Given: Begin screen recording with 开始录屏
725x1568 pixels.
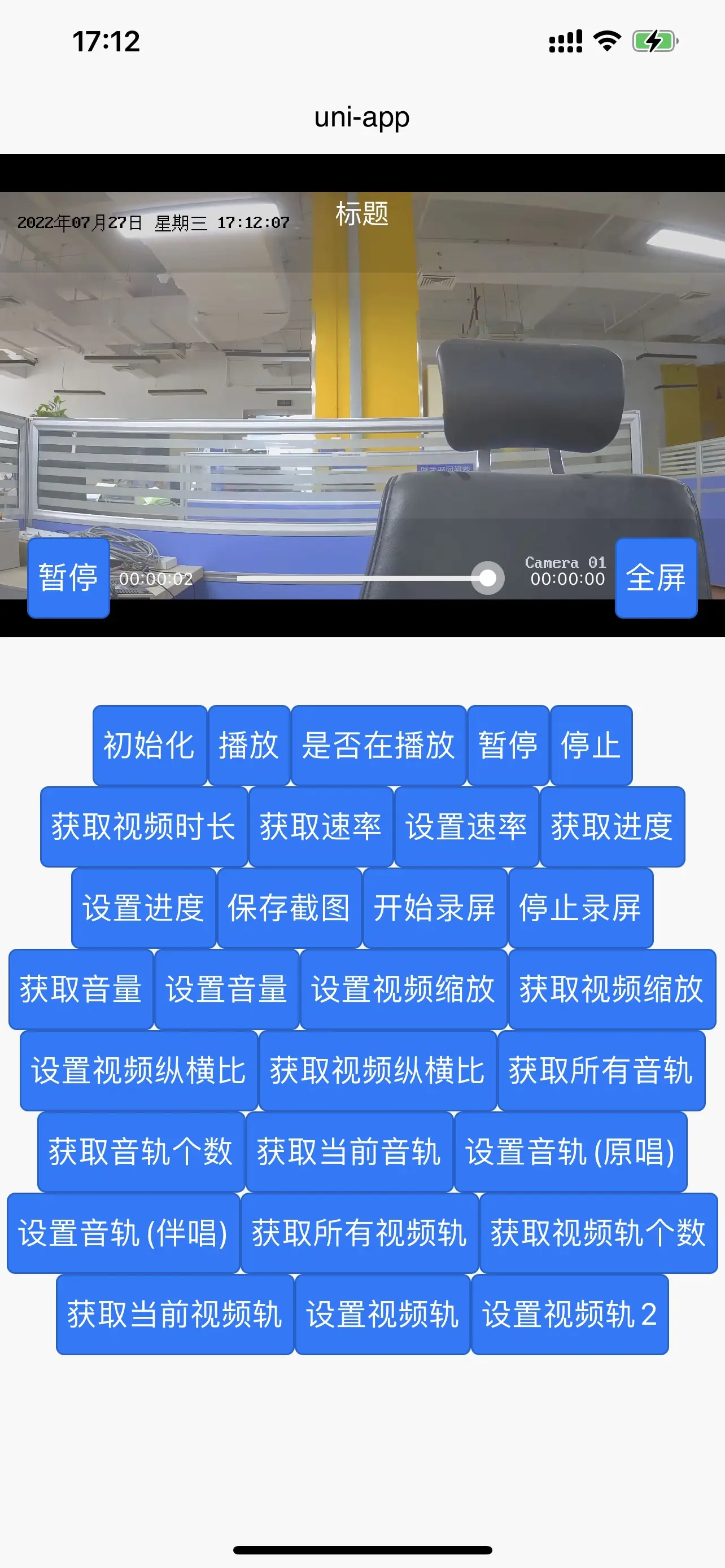Looking at the screenshot, I should click(x=435, y=908).
